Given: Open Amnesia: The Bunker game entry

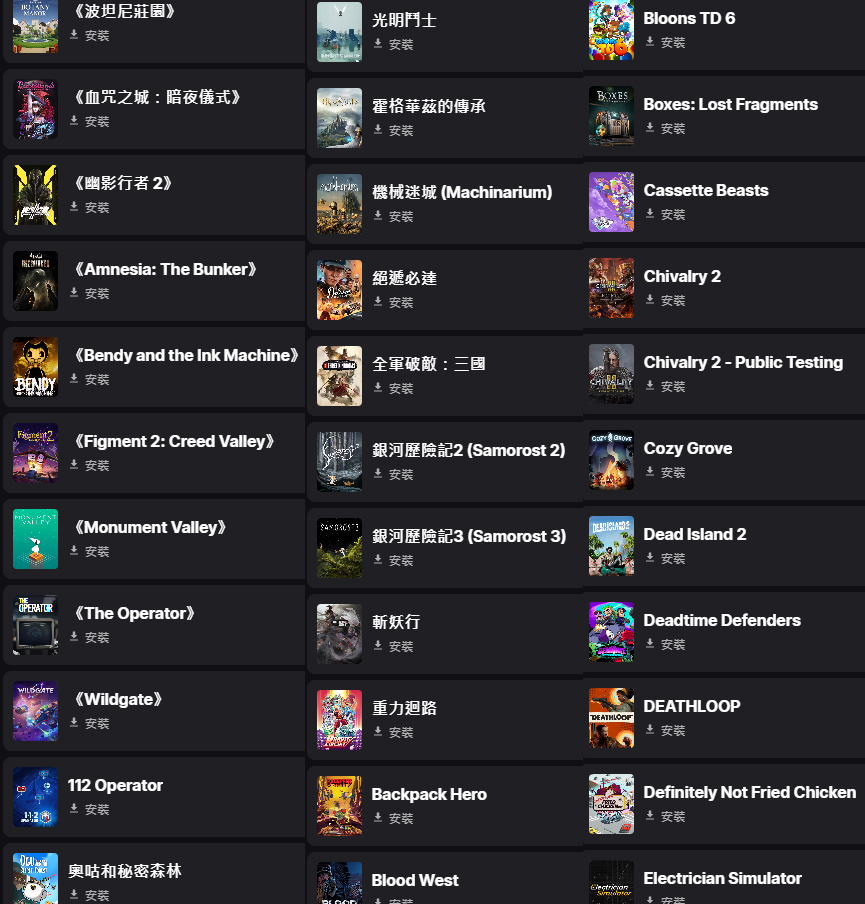Looking at the screenshot, I should [168, 270].
